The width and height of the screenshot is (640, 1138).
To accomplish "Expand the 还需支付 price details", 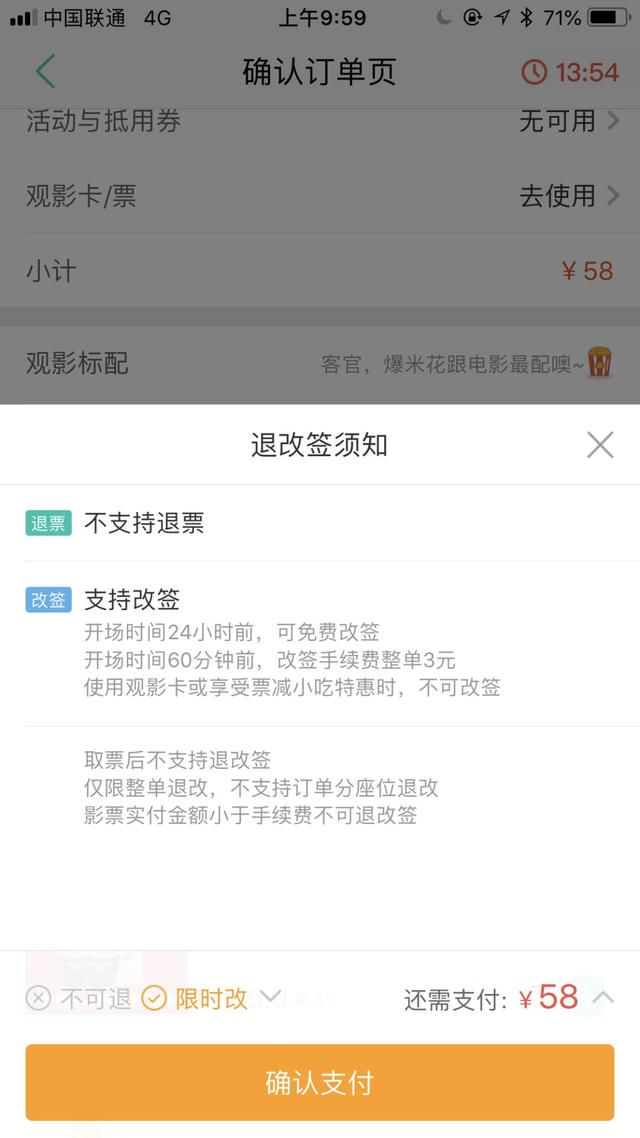I will (603, 997).
